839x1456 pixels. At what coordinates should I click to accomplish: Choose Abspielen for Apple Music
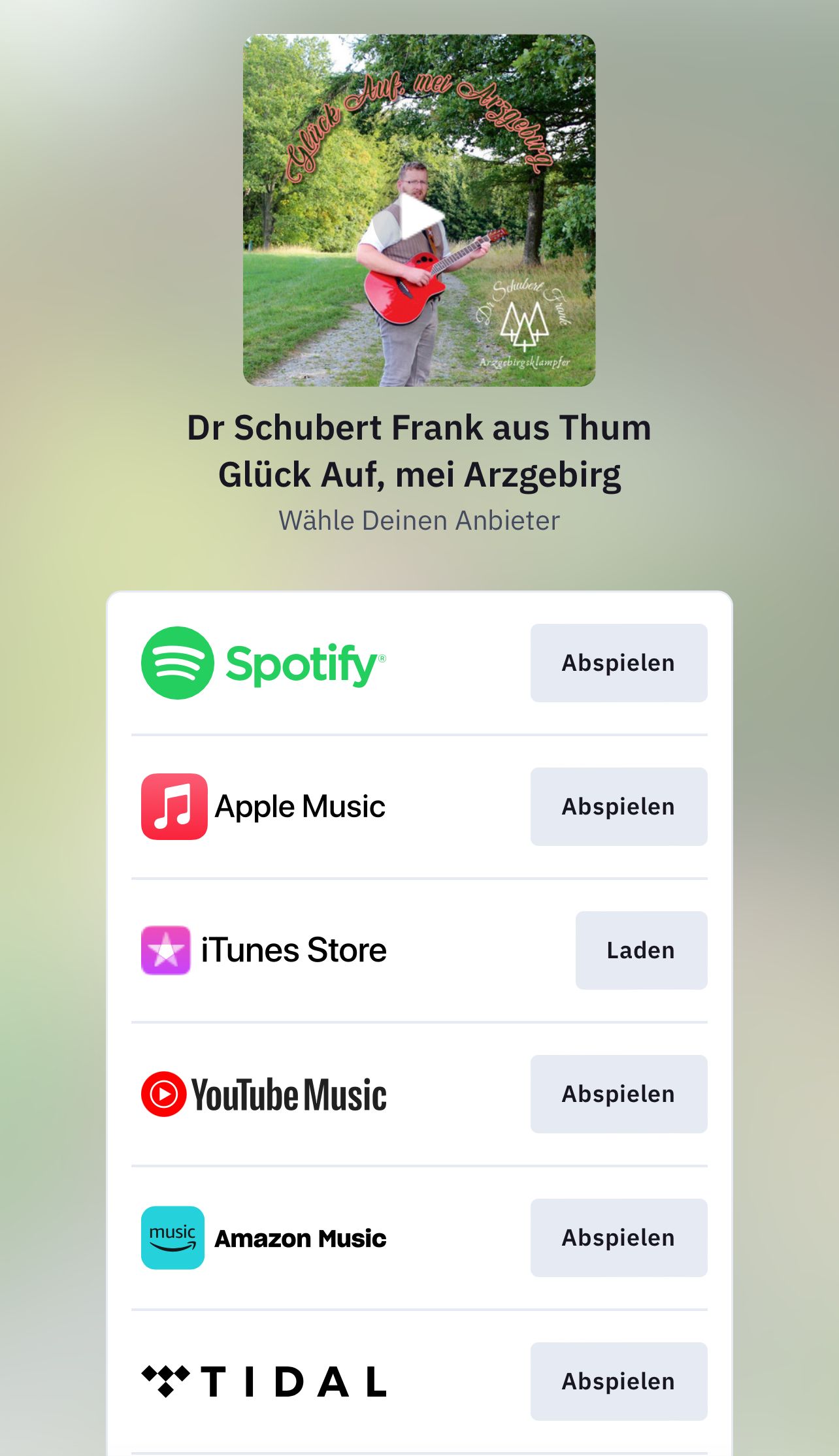[x=618, y=807]
